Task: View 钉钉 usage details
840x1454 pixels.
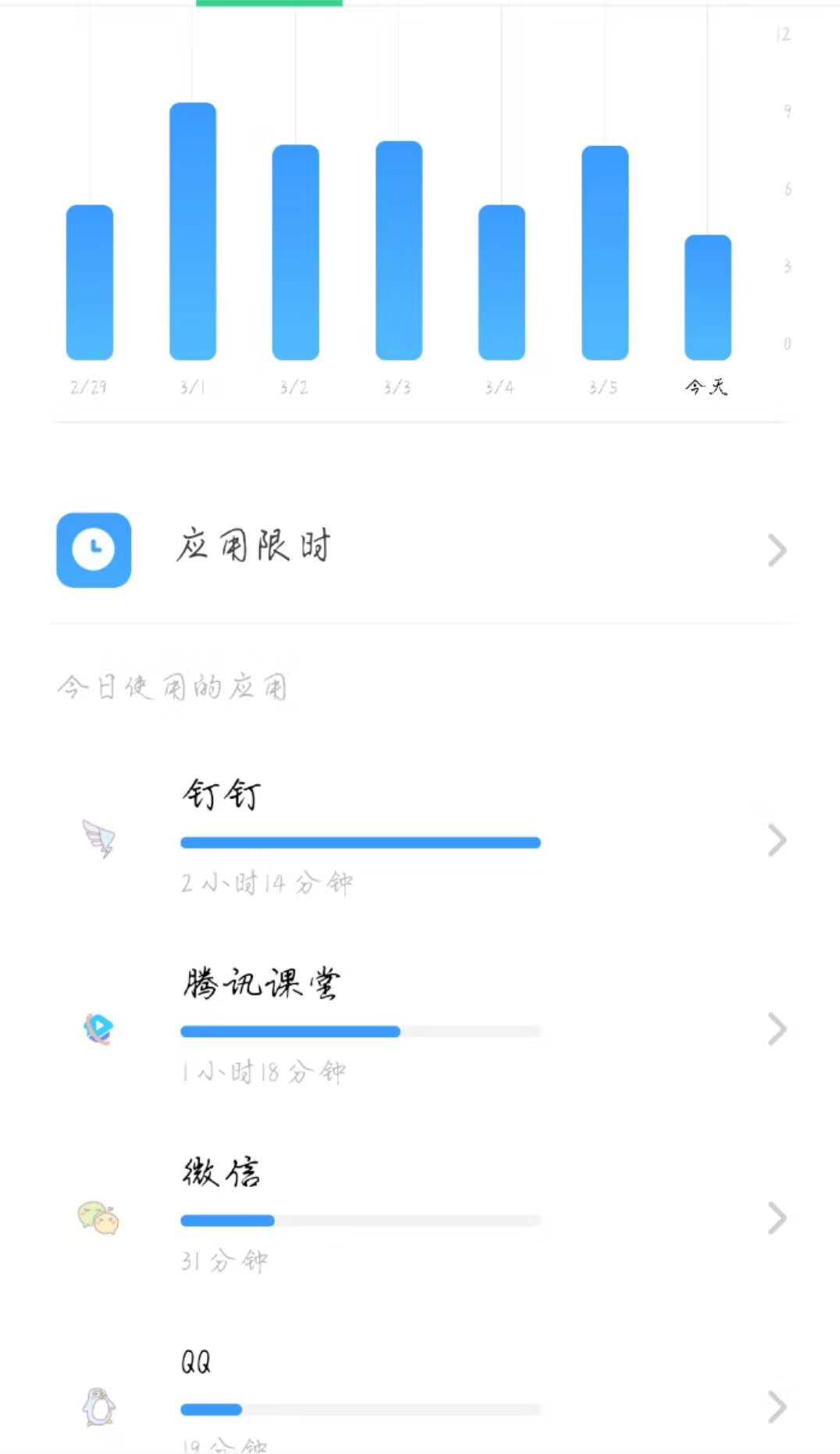Action: 420,840
